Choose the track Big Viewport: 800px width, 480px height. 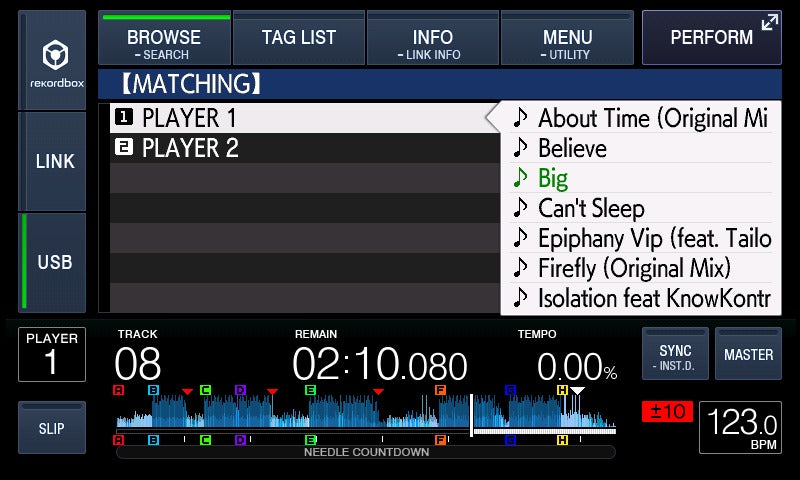(x=640, y=178)
